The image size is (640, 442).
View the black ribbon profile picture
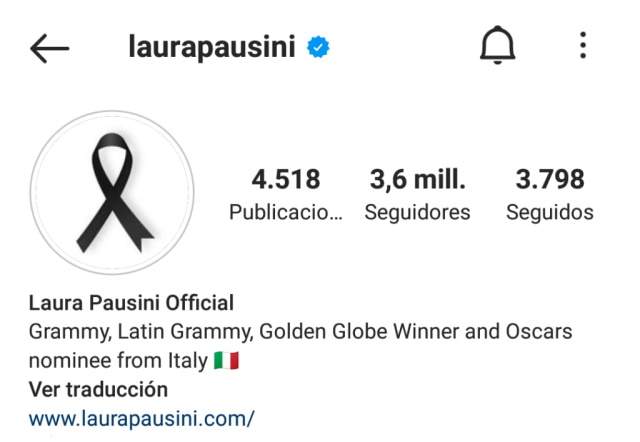tap(112, 193)
